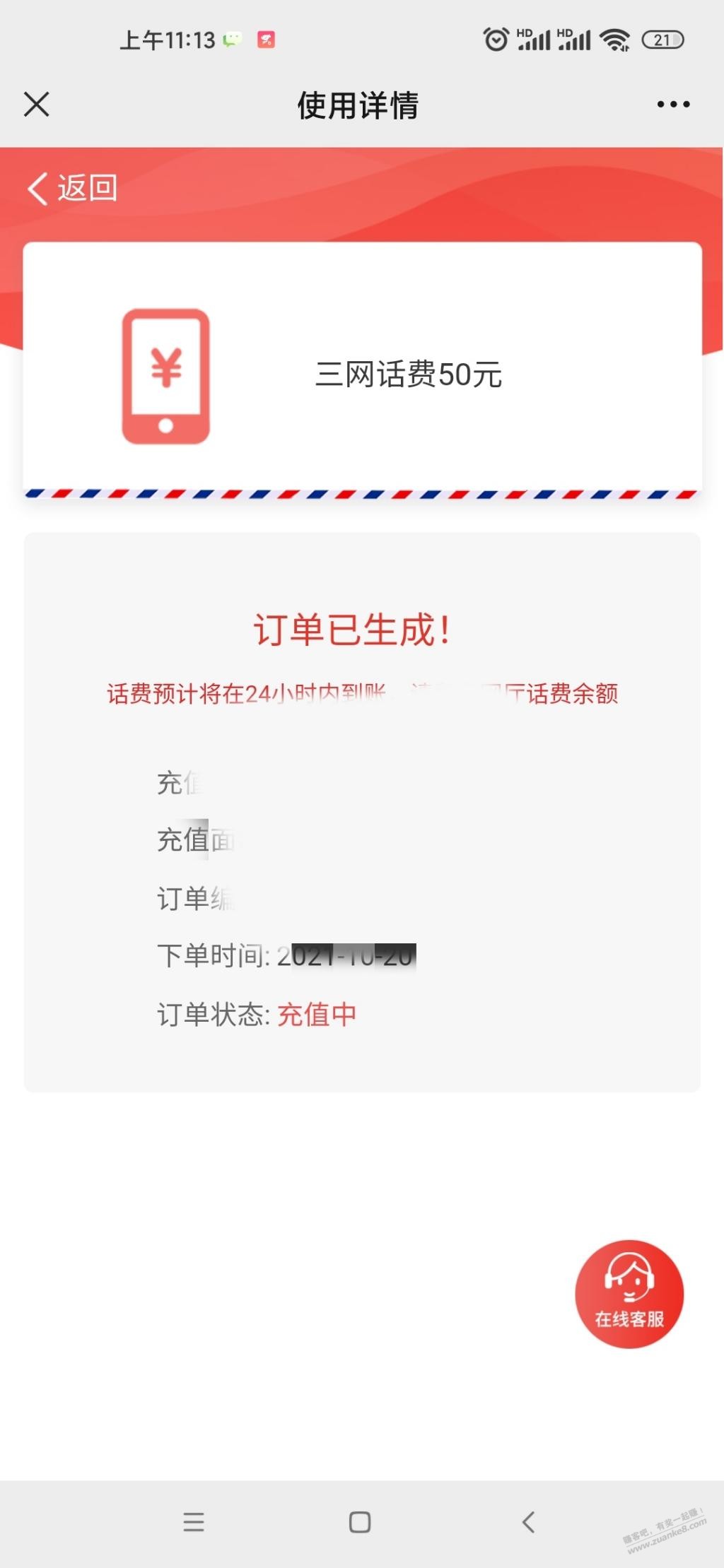This screenshot has height=1568, width=724.
Task: Tap the system back arrow
Action: tap(527, 1521)
